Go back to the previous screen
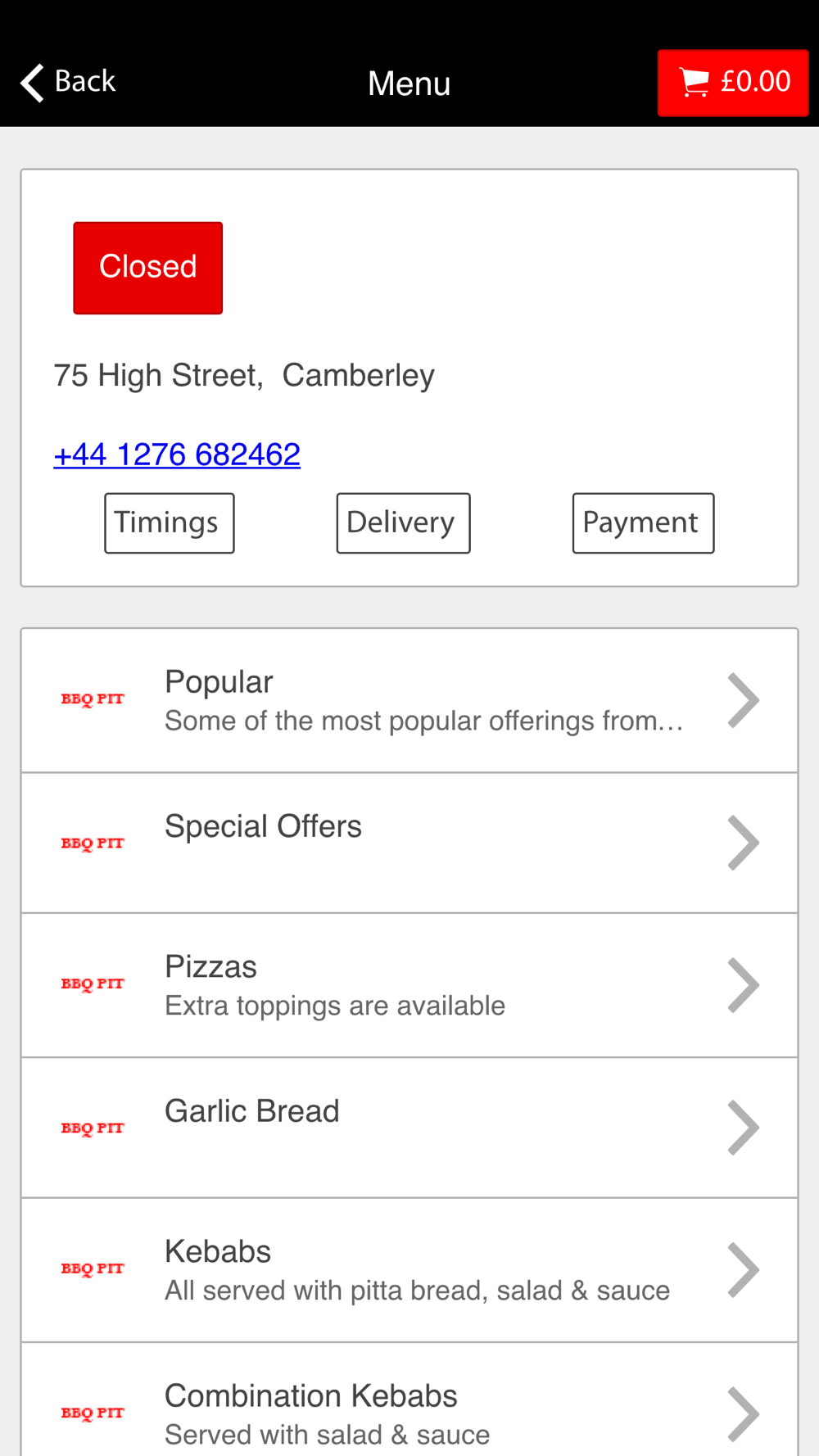This screenshot has height=1456, width=819. [x=68, y=83]
